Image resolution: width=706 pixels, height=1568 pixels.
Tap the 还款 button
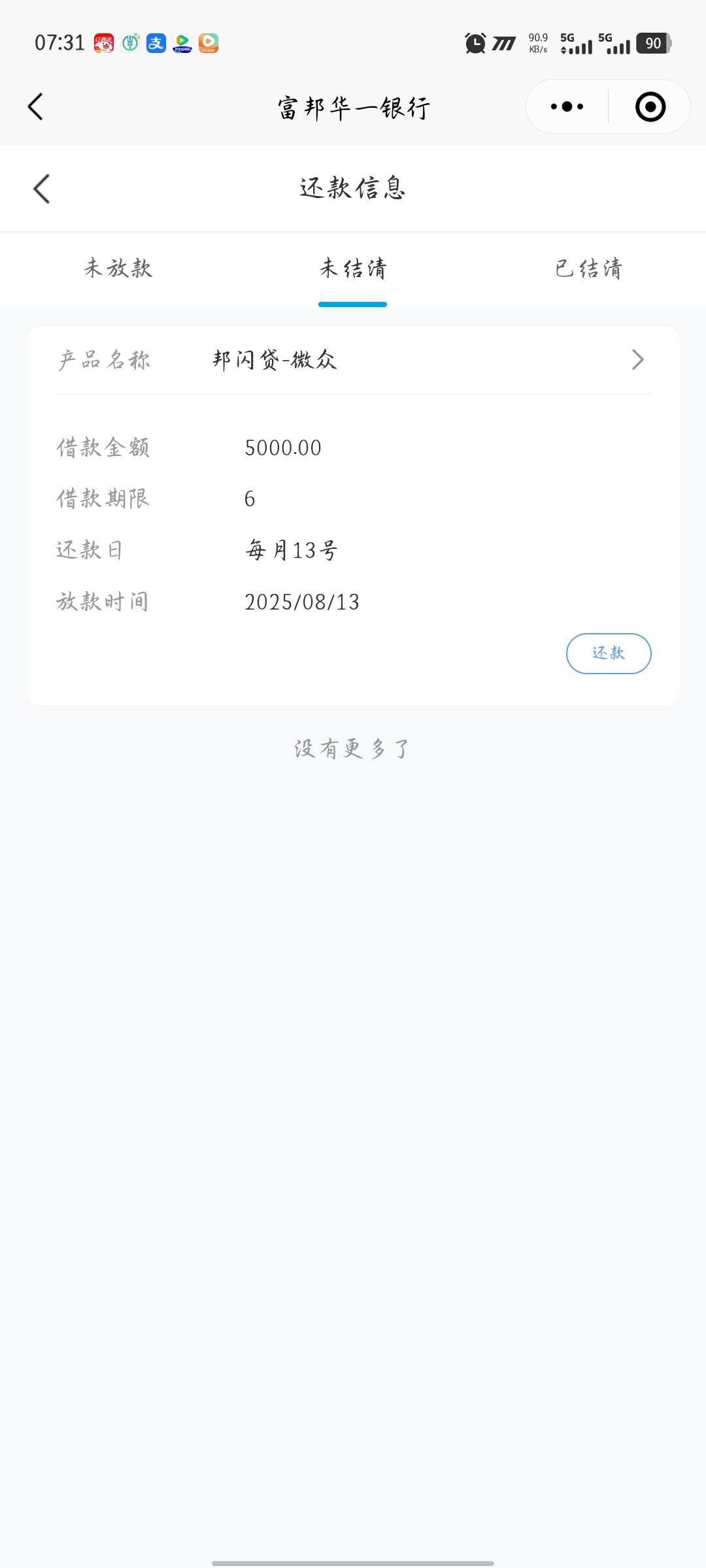click(609, 653)
